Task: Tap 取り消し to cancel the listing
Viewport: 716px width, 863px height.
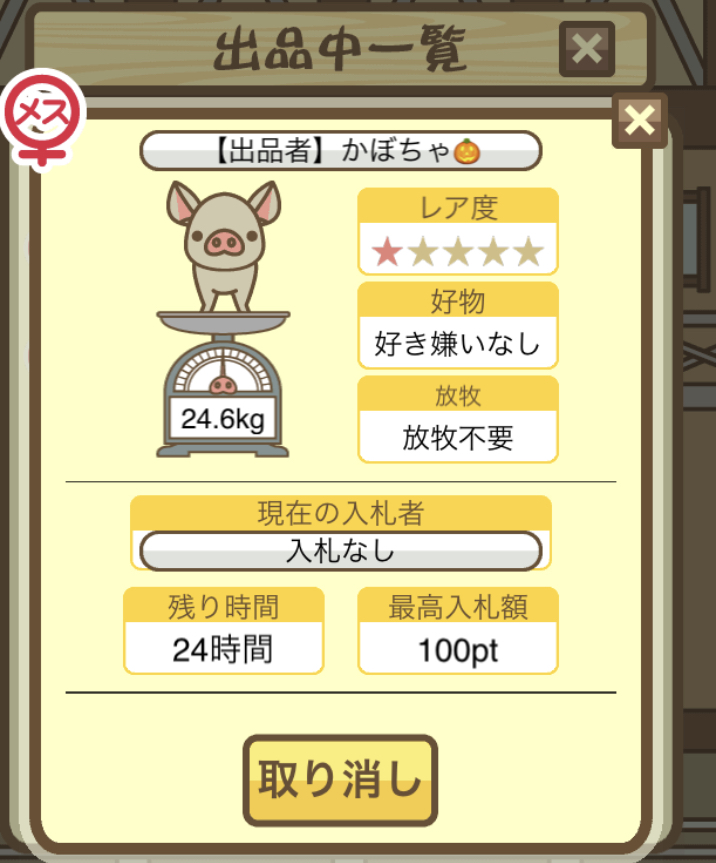Action: pyautogui.click(x=340, y=780)
